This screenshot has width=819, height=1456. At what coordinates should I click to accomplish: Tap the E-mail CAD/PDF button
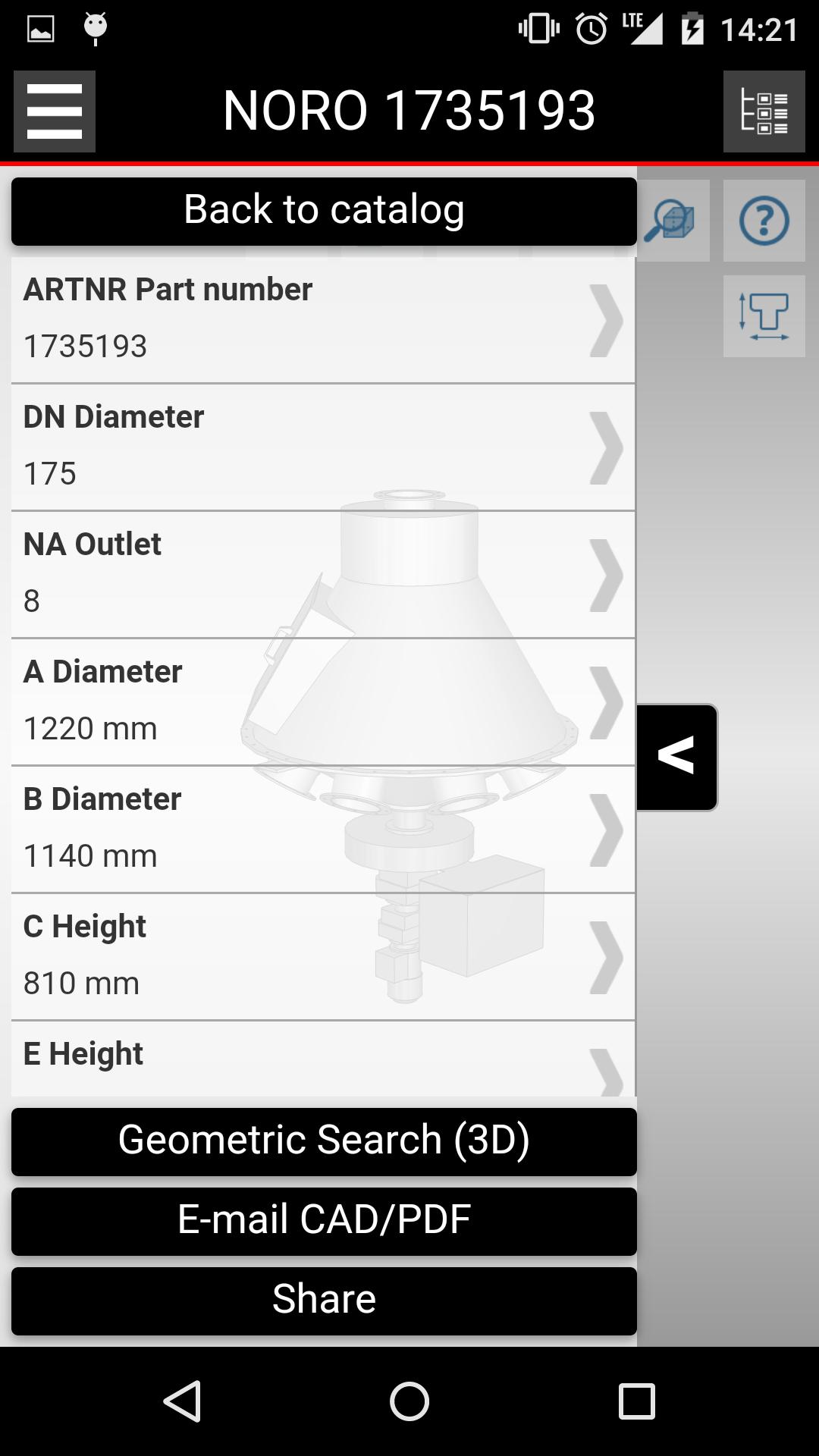[324, 1221]
